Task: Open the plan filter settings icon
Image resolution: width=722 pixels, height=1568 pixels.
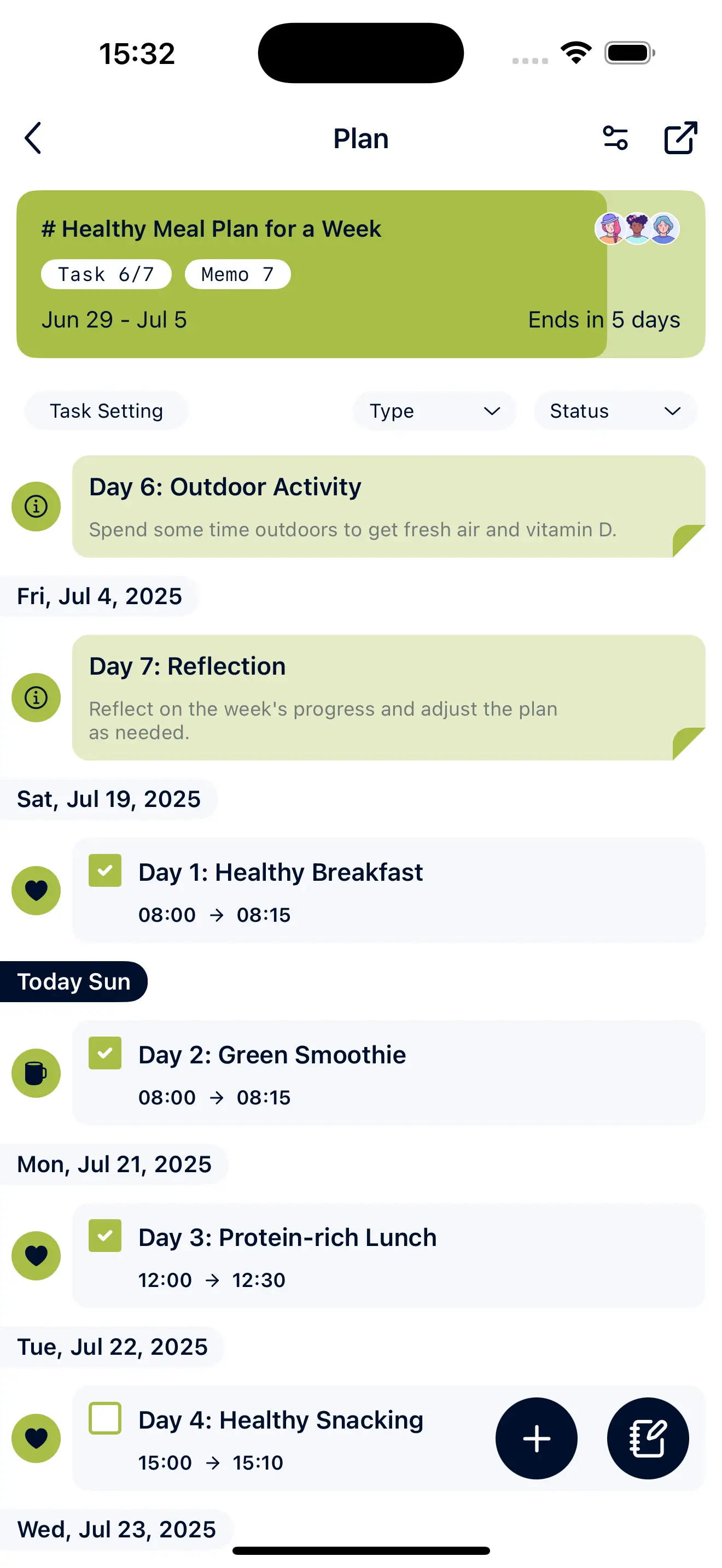Action: (615, 138)
